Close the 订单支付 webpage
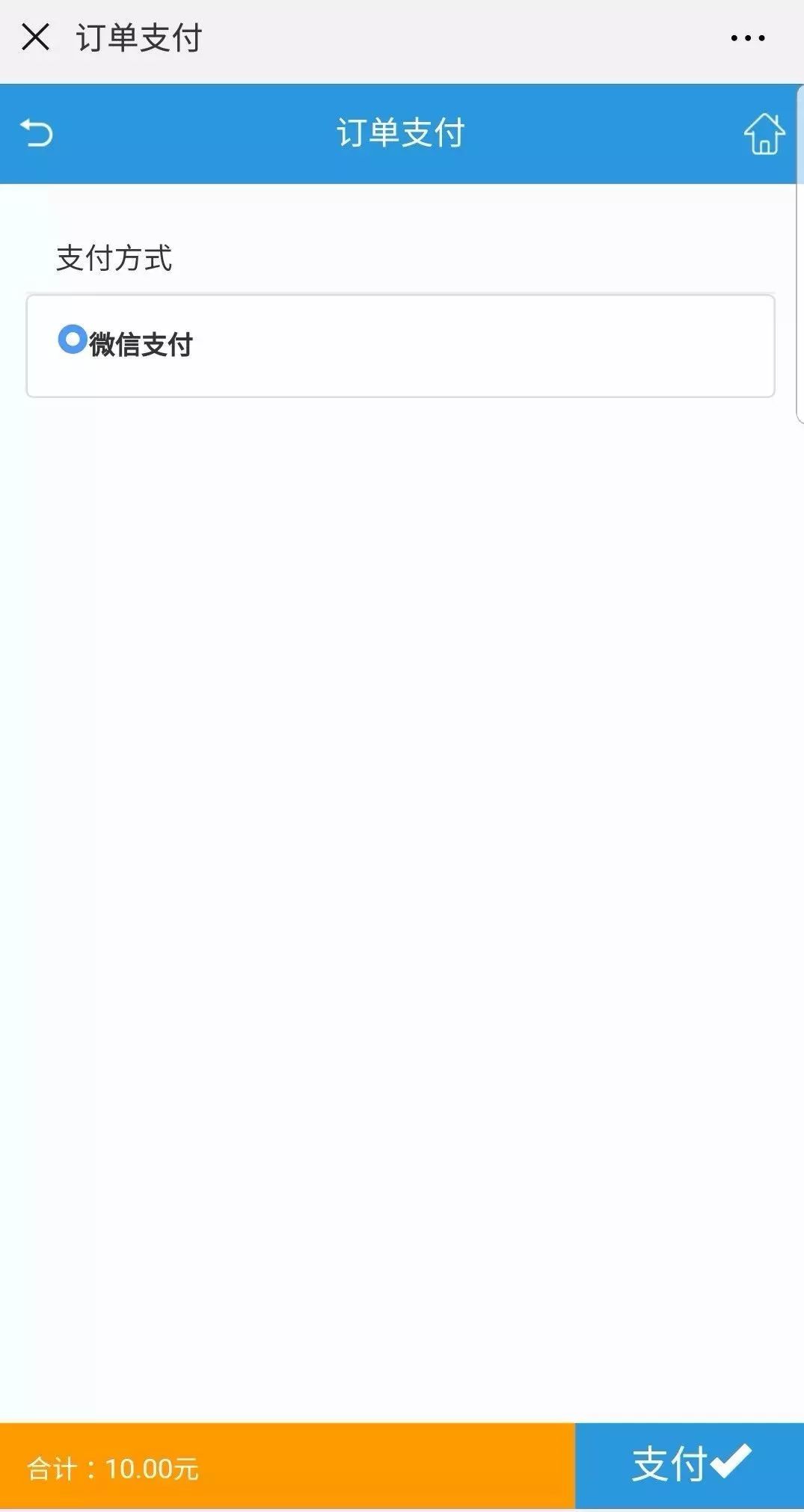 35,37
